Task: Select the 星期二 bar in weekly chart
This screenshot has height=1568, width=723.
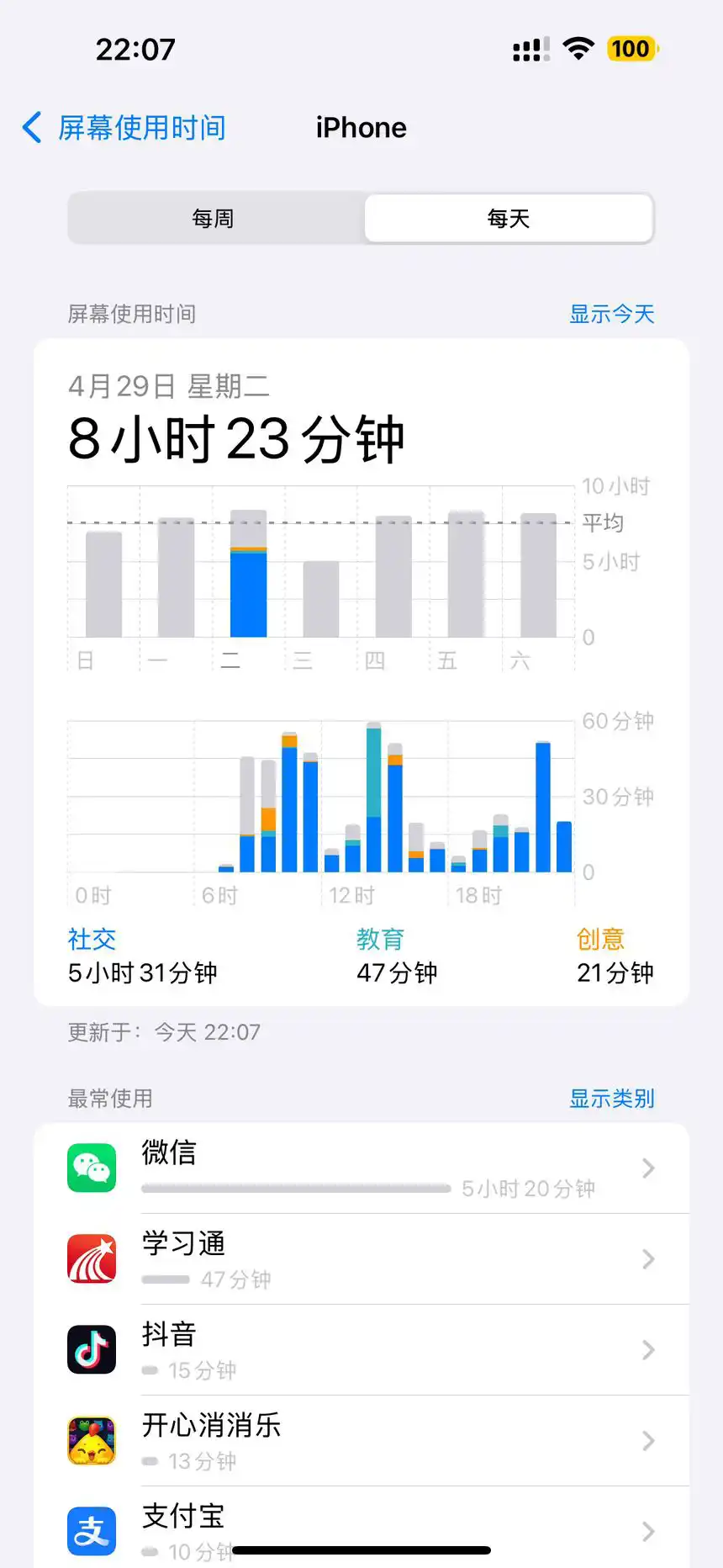Action: pos(249,580)
